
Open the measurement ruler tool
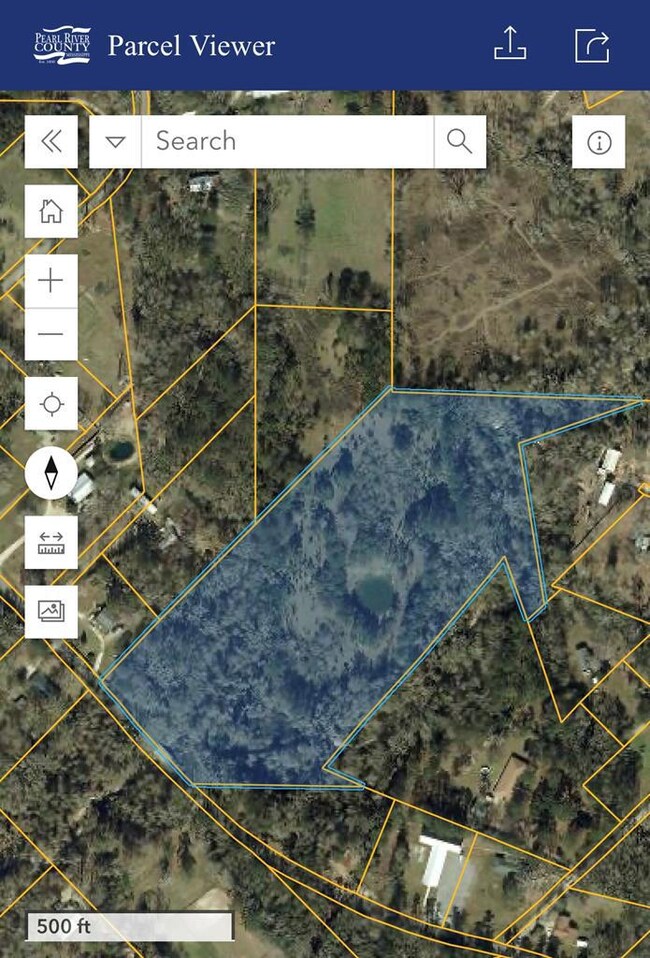pyautogui.click(x=51, y=542)
